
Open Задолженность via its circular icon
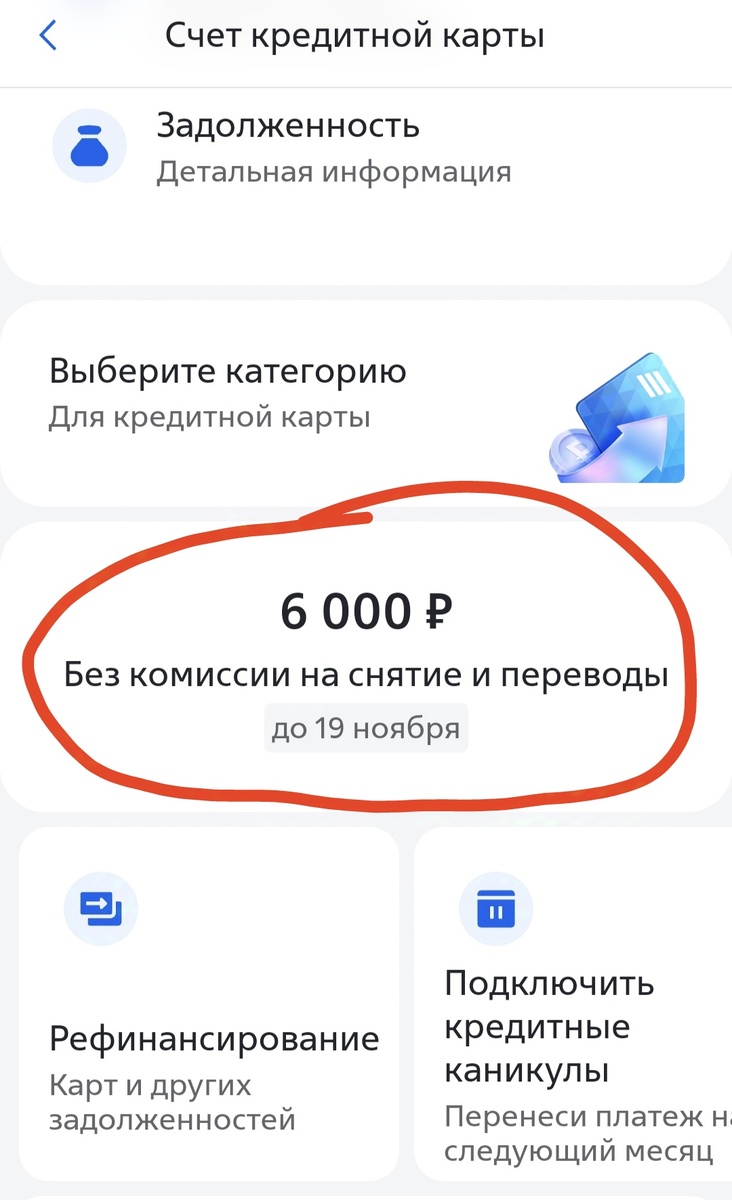pos(88,145)
